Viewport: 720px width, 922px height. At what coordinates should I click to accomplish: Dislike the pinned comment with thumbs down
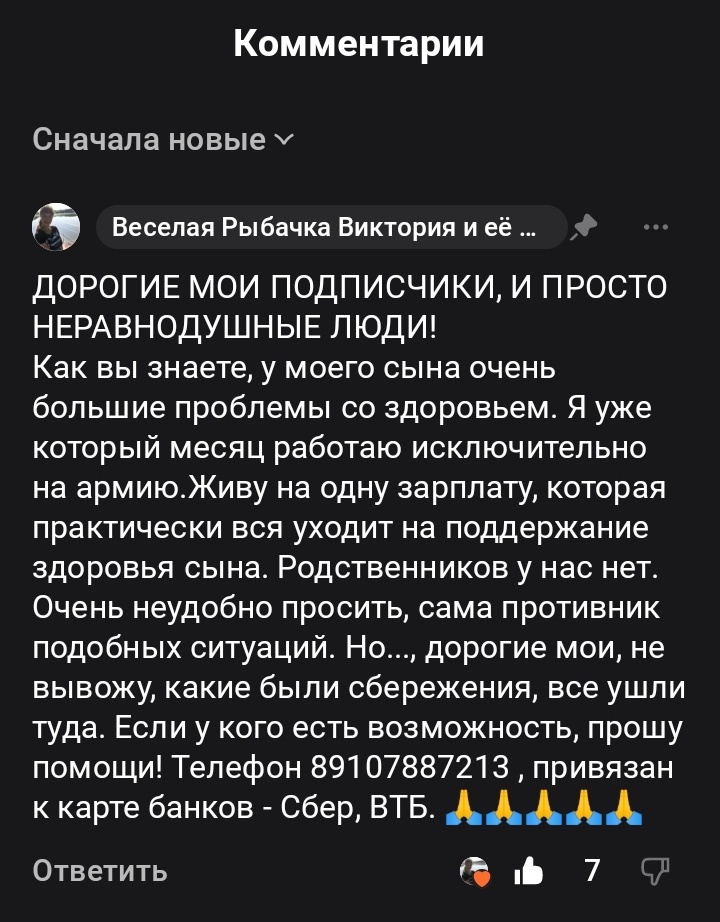coord(655,871)
